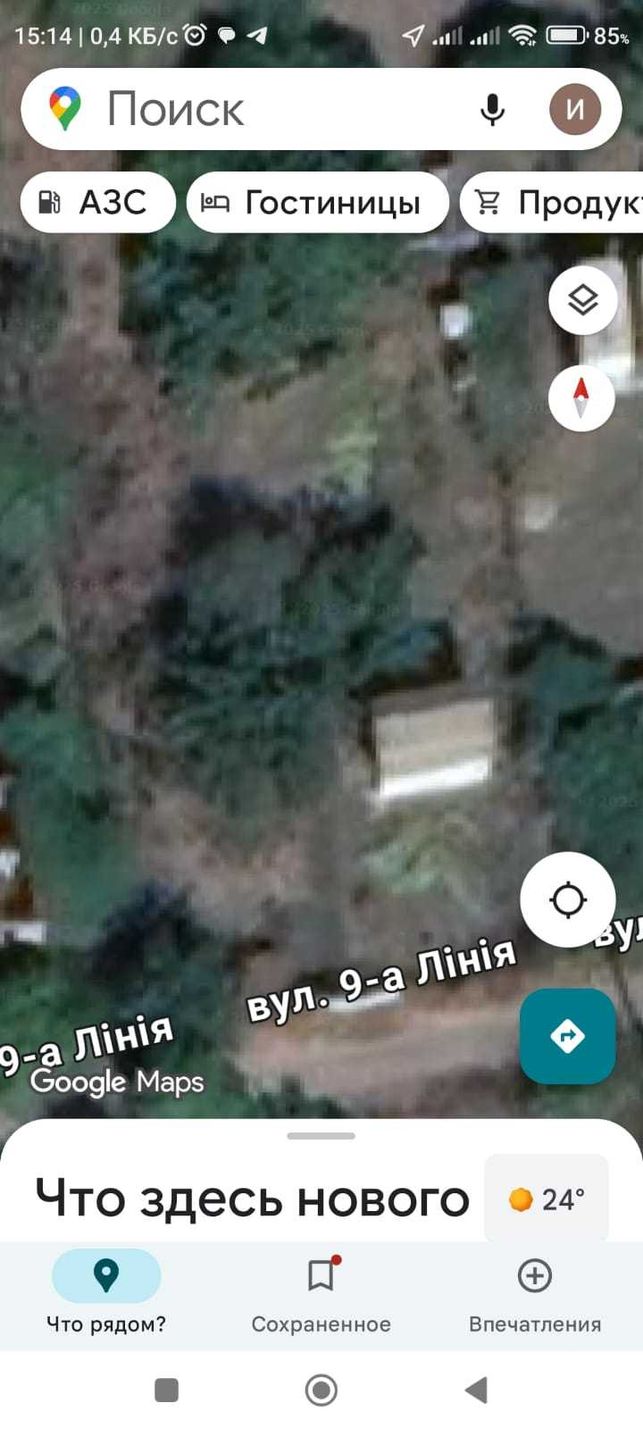The width and height of the screenshot is (643, 1429).
Task: Center the map on my location
Action: (568, 900)
